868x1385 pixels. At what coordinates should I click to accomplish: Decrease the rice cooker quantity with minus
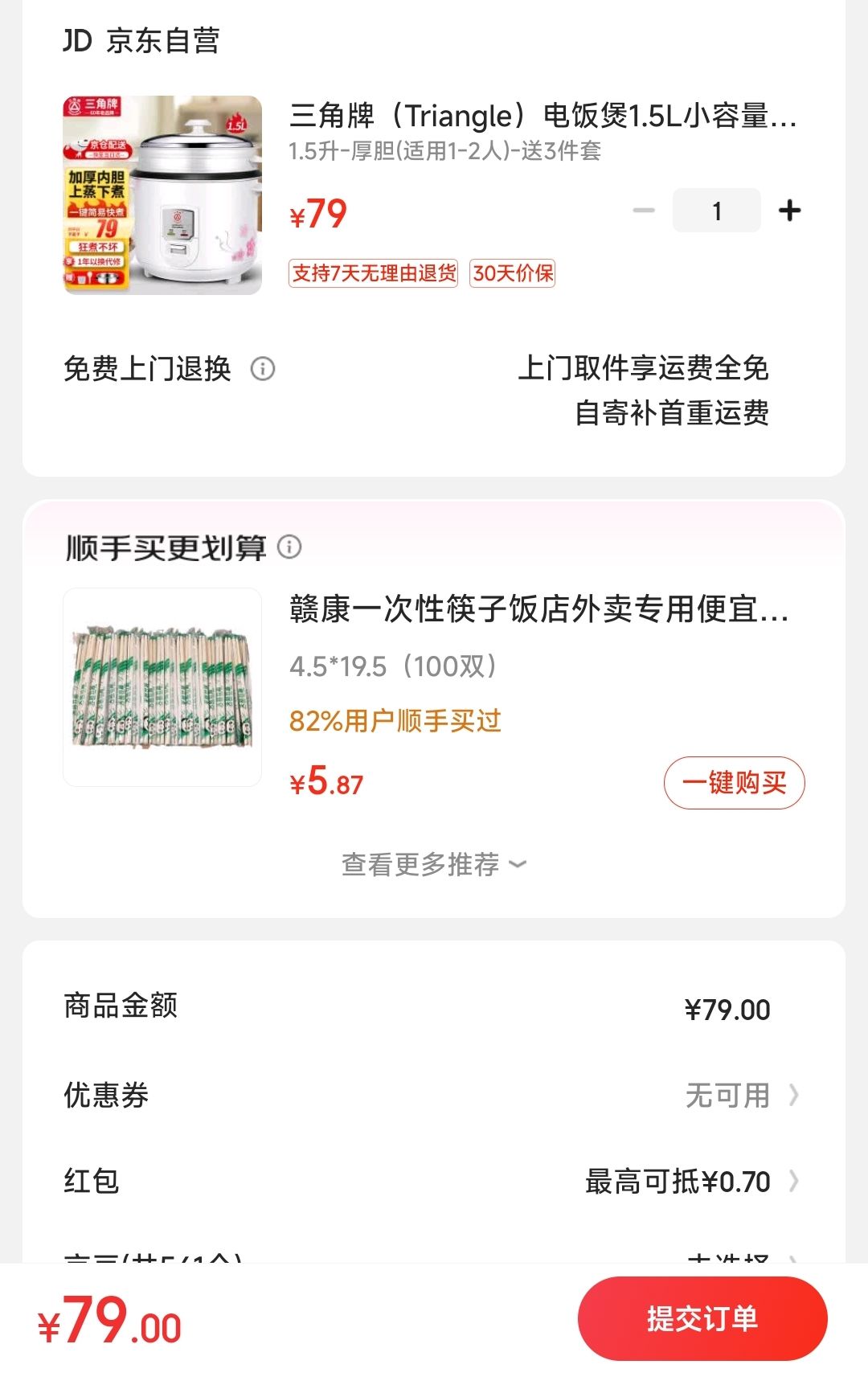(x=644, y=211)
